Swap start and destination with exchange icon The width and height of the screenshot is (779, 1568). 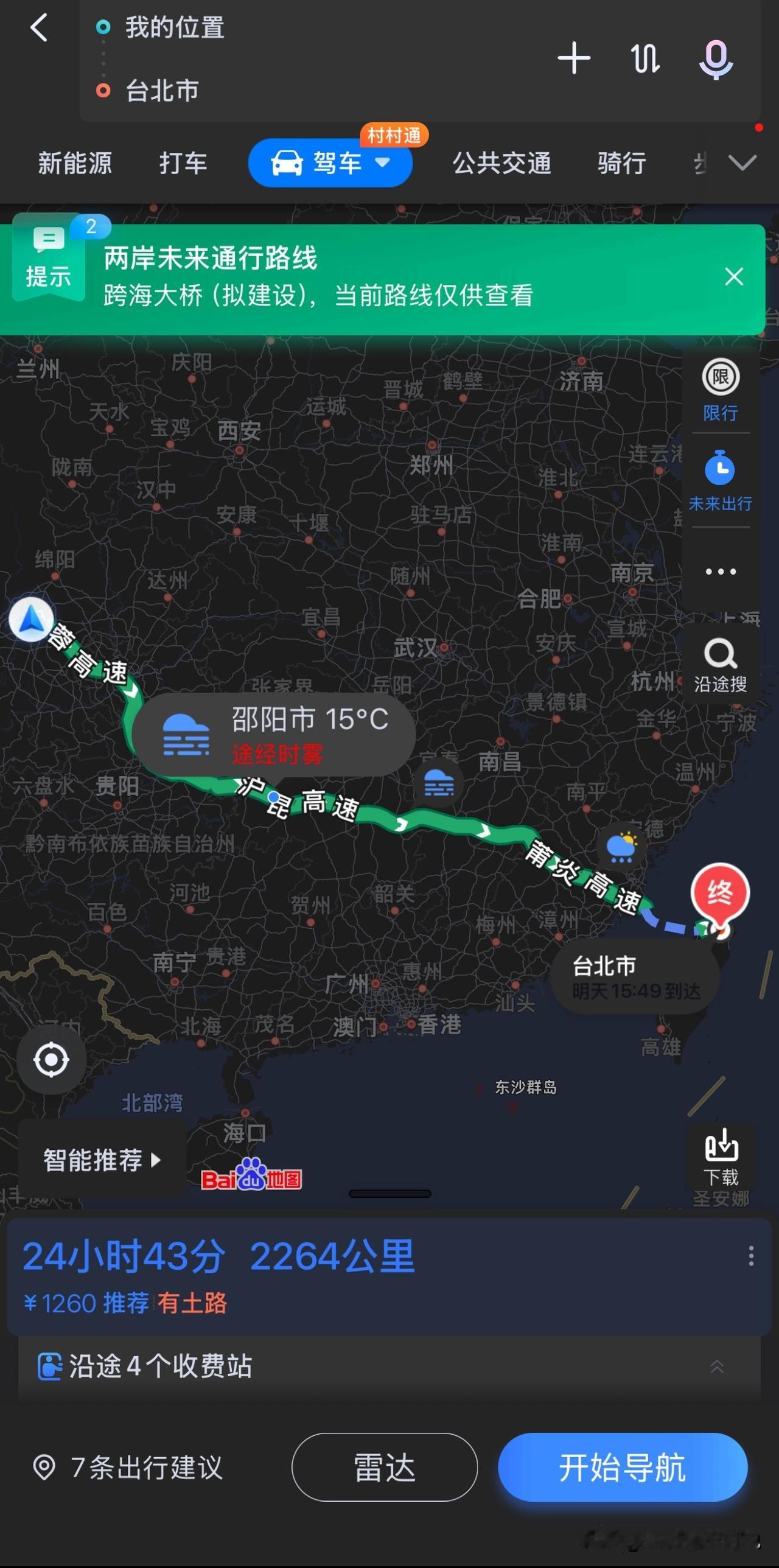coord(644,59)
